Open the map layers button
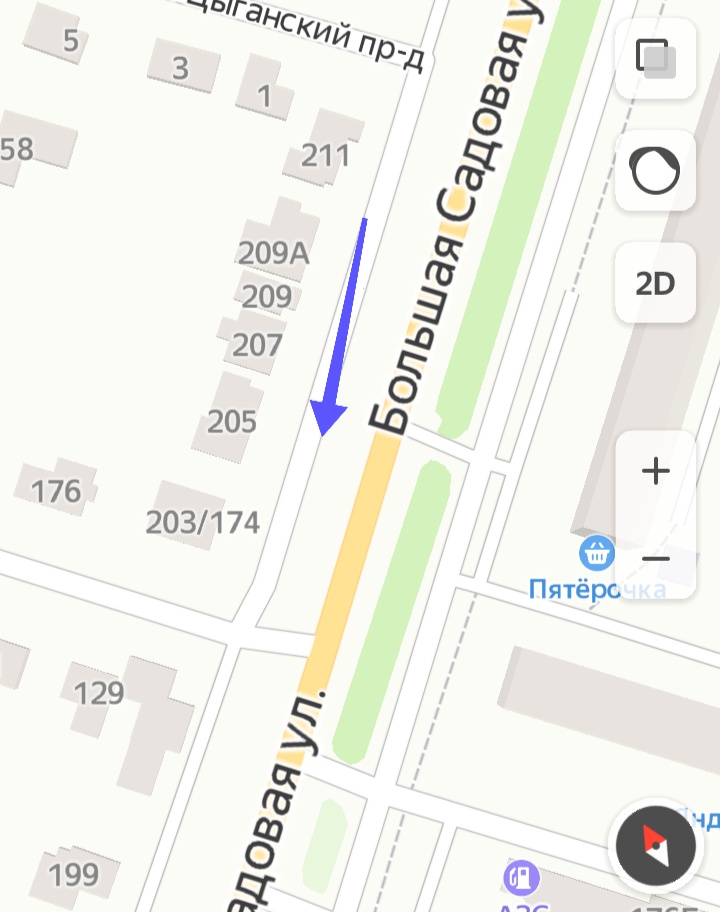The image size is (720, 912). click(x=655, y=59)
